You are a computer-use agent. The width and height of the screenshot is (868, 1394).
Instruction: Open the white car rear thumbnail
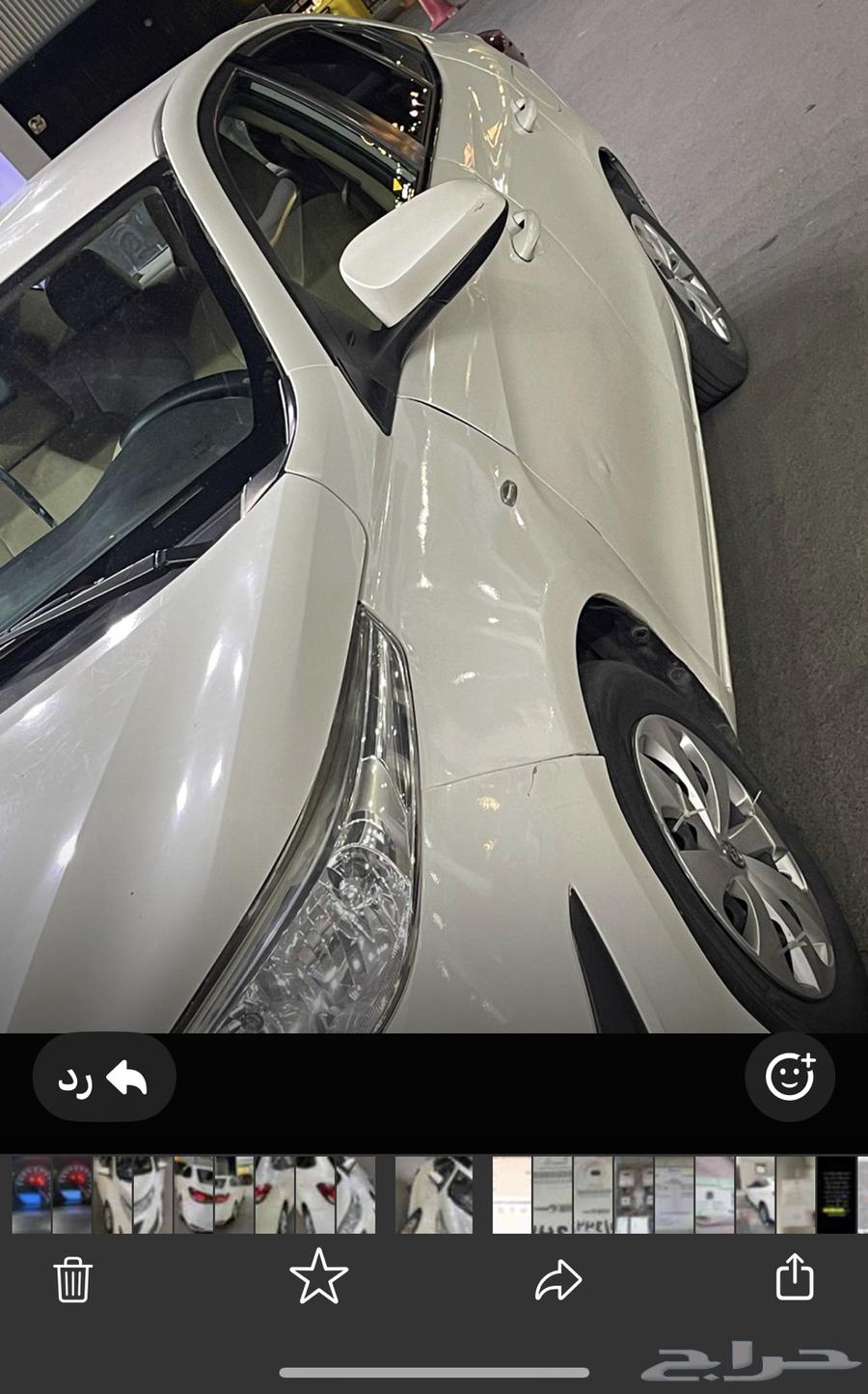pyautogui.click(x=194, y=1194)
